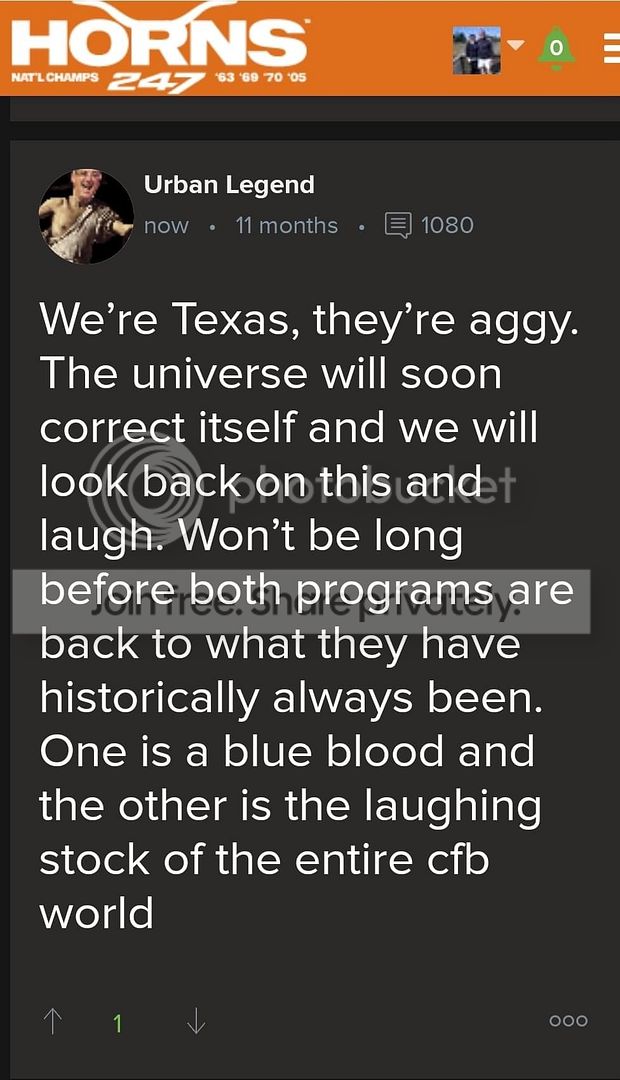Upvote Urban Legend's post

click(x=53, y=1021)
